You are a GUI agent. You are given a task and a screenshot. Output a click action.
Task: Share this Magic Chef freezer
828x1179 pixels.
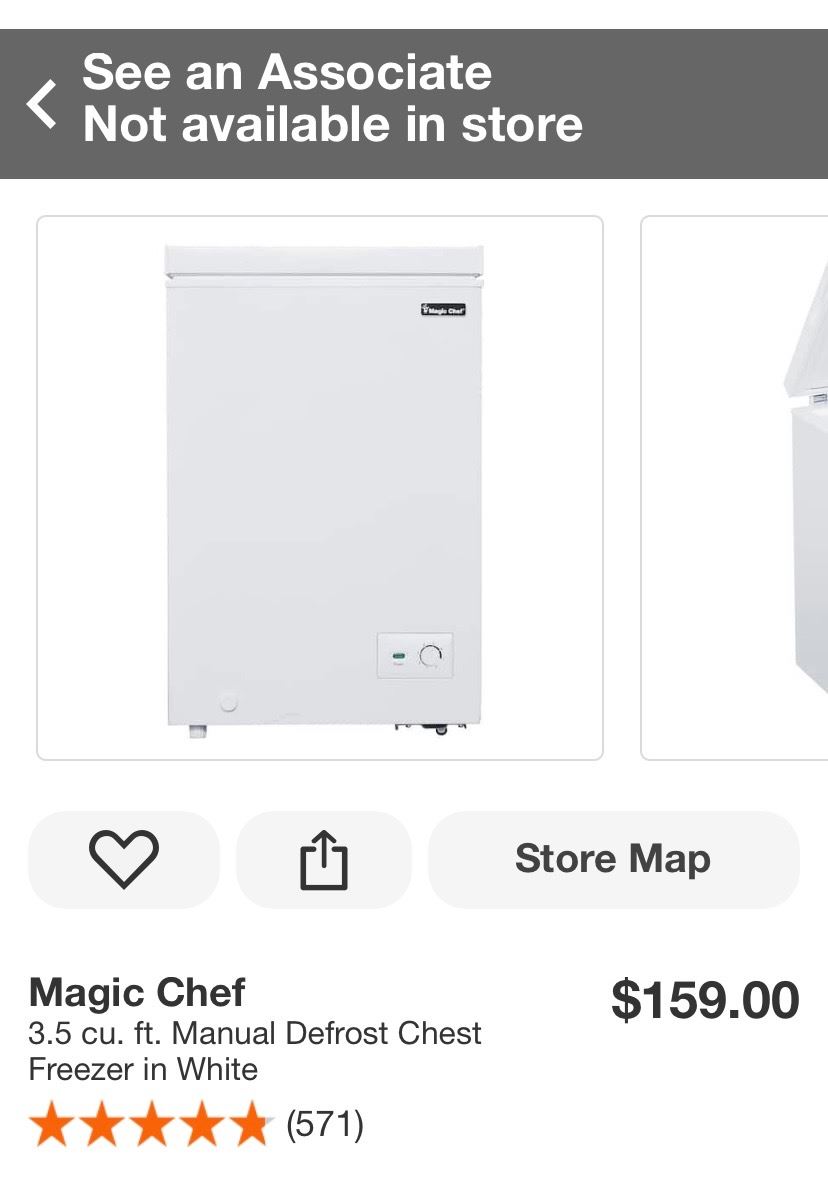click(x=324, y=859)
